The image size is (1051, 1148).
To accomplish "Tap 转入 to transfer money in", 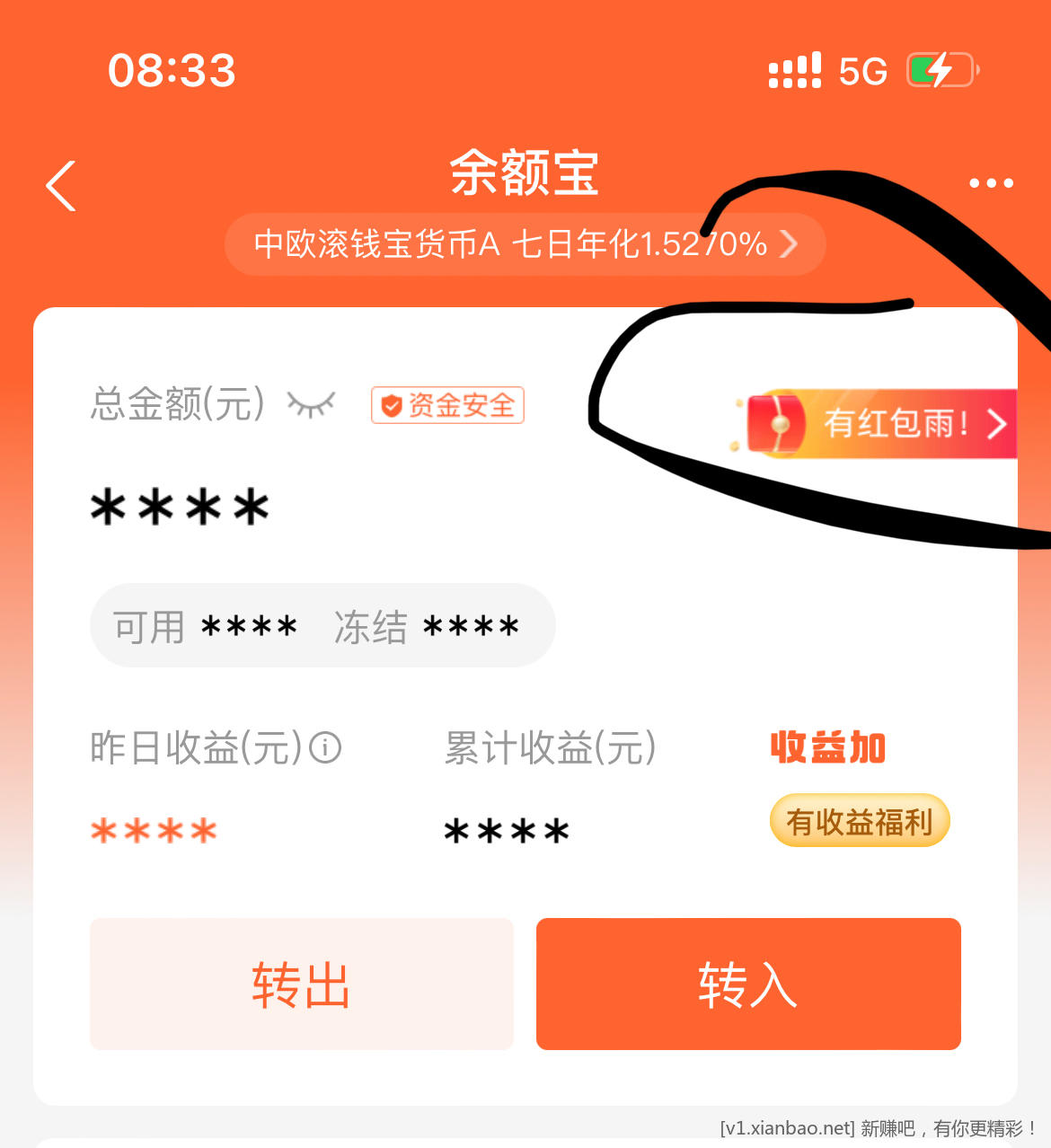I will [748, 984].
